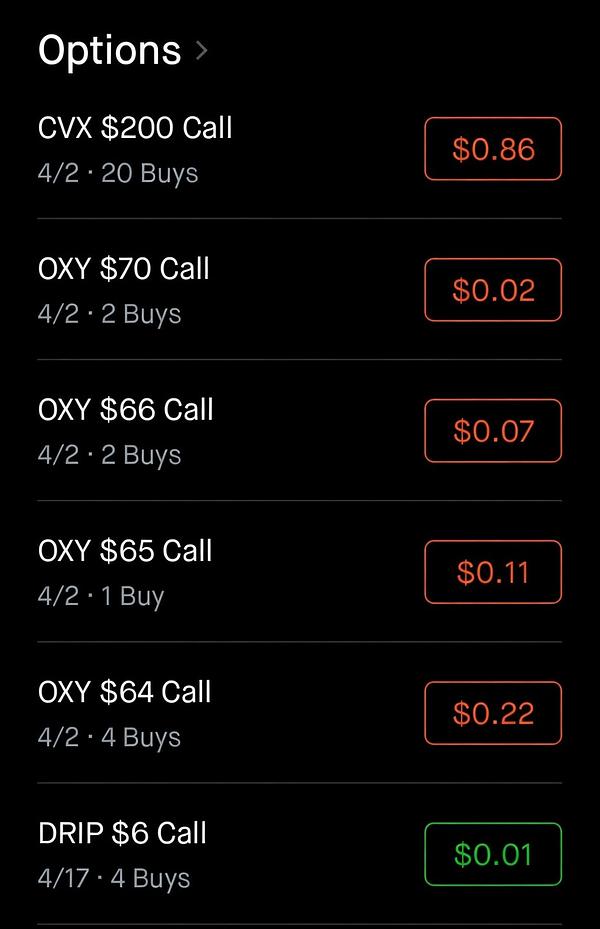Open the Options section header
This screenshot has width=600, height=929.
[122, 50]
